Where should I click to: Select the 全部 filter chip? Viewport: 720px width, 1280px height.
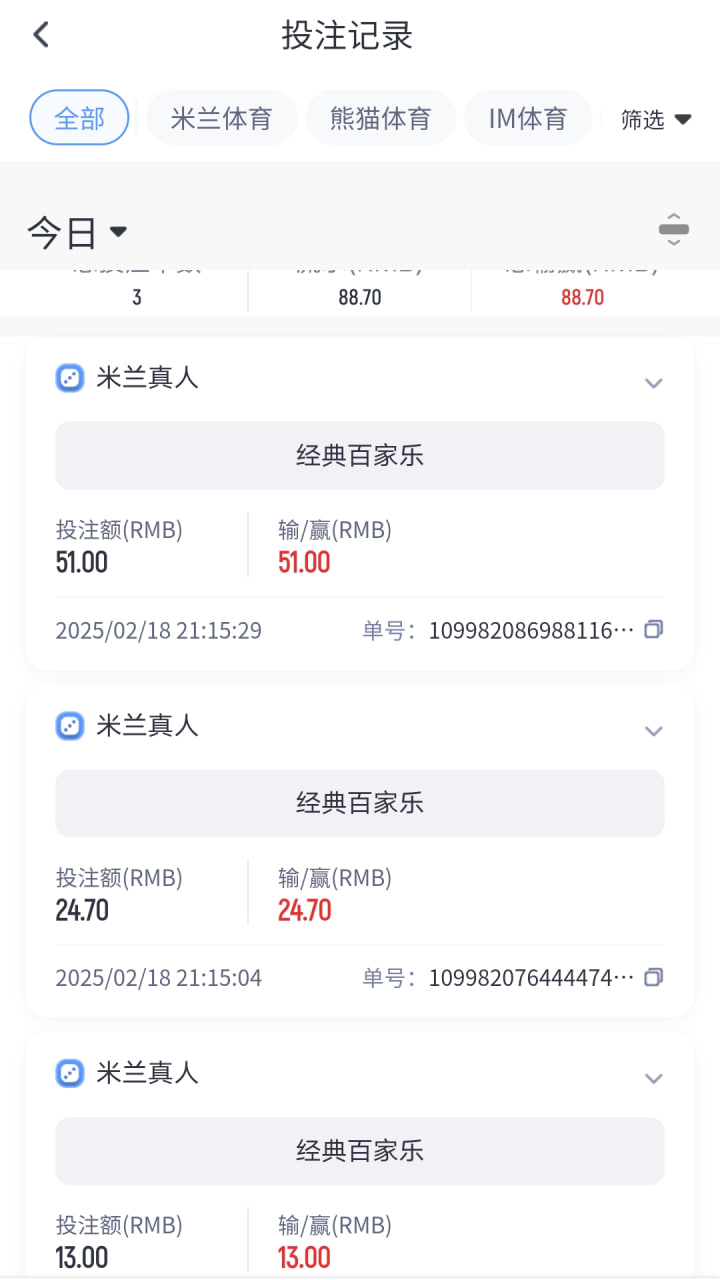coord(79,118)
